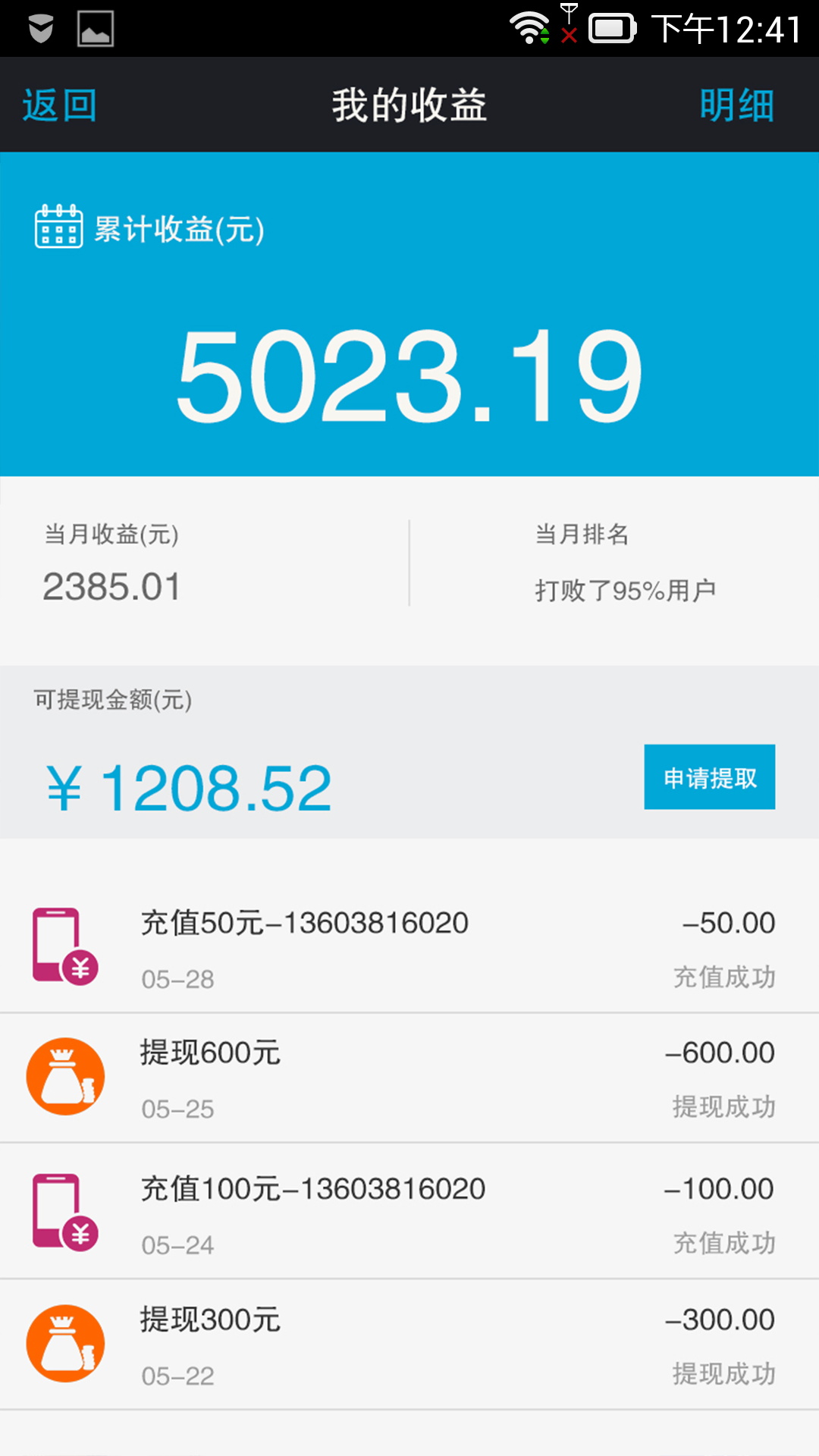Screen dimensions: 819x1456
Task: Click the orange money bag icon for 提现600元
Action: point(65,1077)
